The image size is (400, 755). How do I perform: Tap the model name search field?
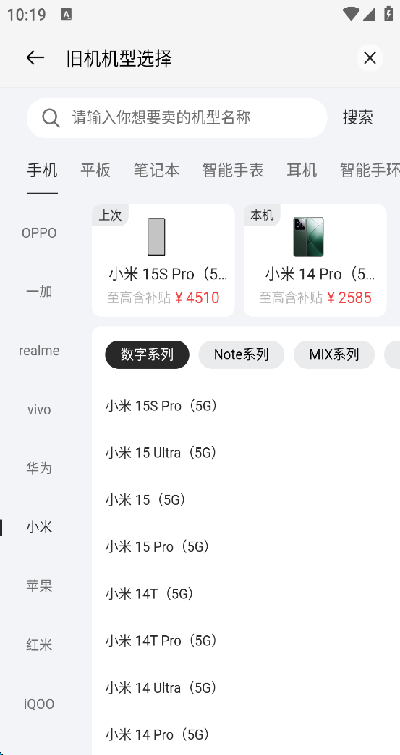[x=177, y=117]
